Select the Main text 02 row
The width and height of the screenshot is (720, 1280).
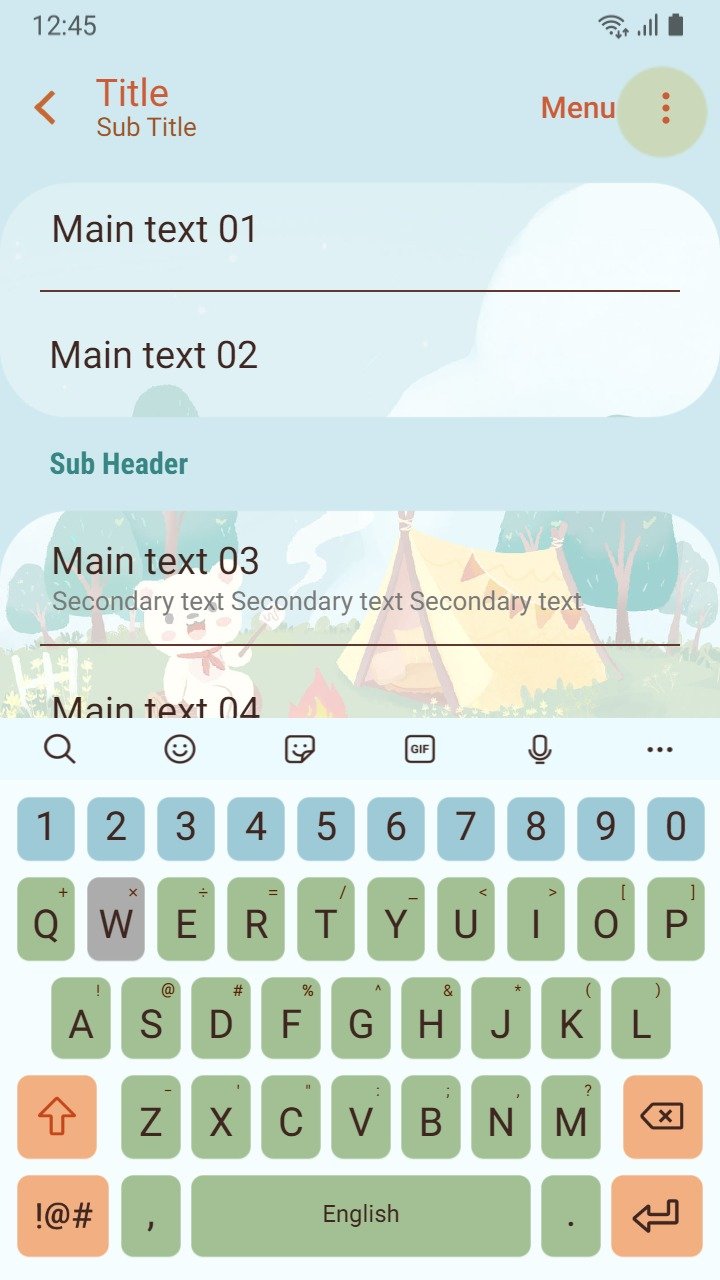[x=360, y=355]
